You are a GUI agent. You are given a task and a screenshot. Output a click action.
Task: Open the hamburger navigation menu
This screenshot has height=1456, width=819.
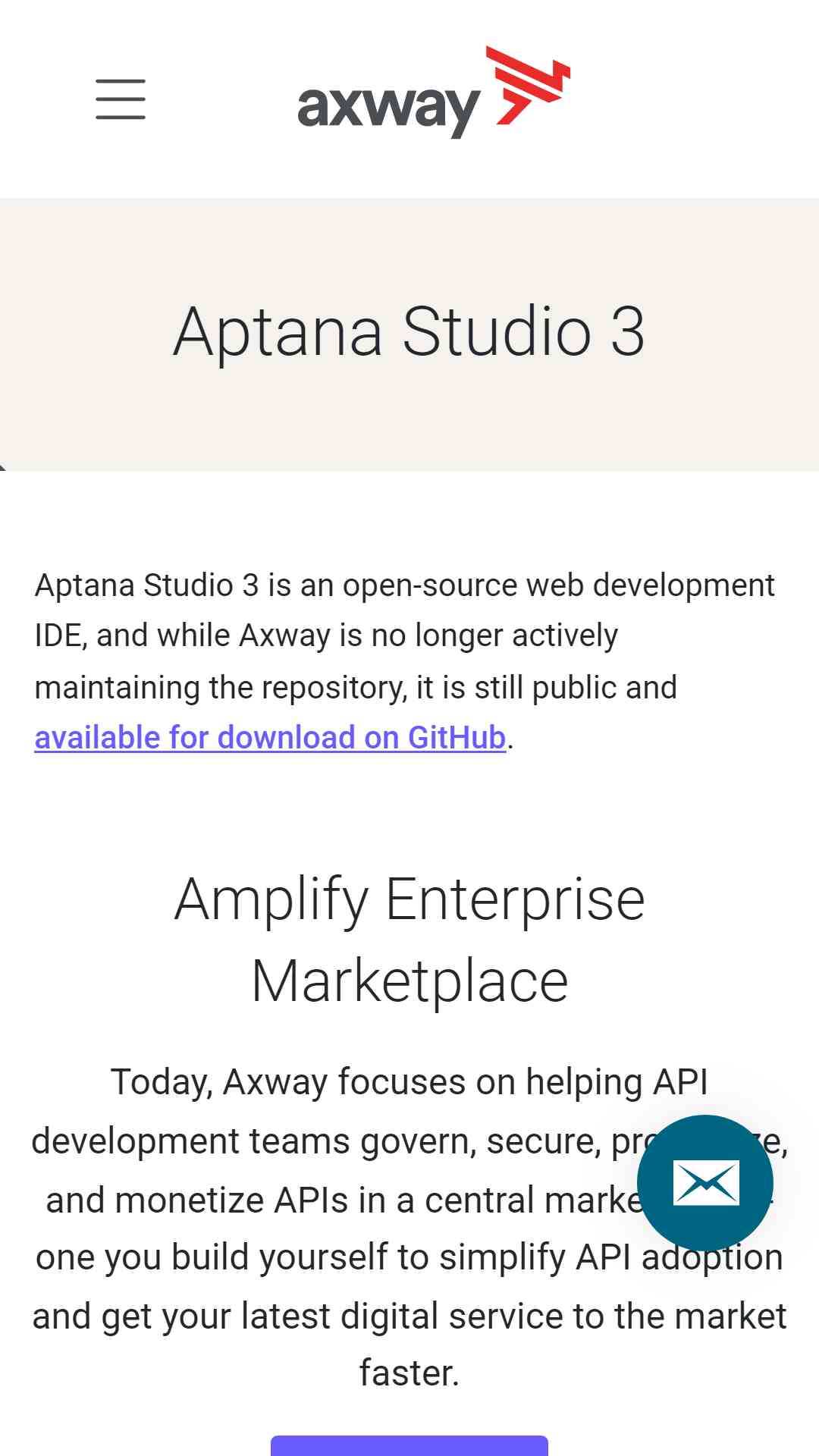[x=121, y=99]
